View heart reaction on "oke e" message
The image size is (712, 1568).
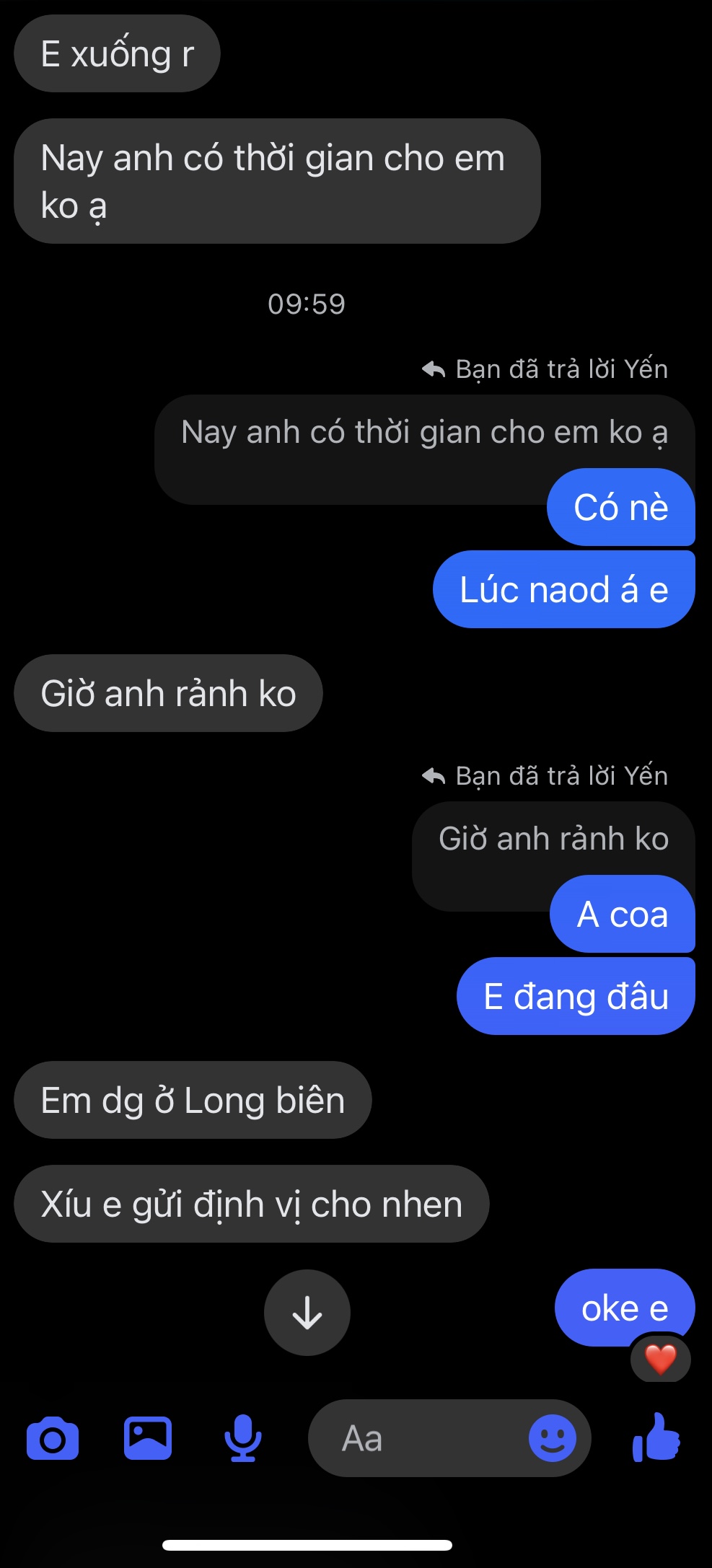click(x=660, y=1360)
